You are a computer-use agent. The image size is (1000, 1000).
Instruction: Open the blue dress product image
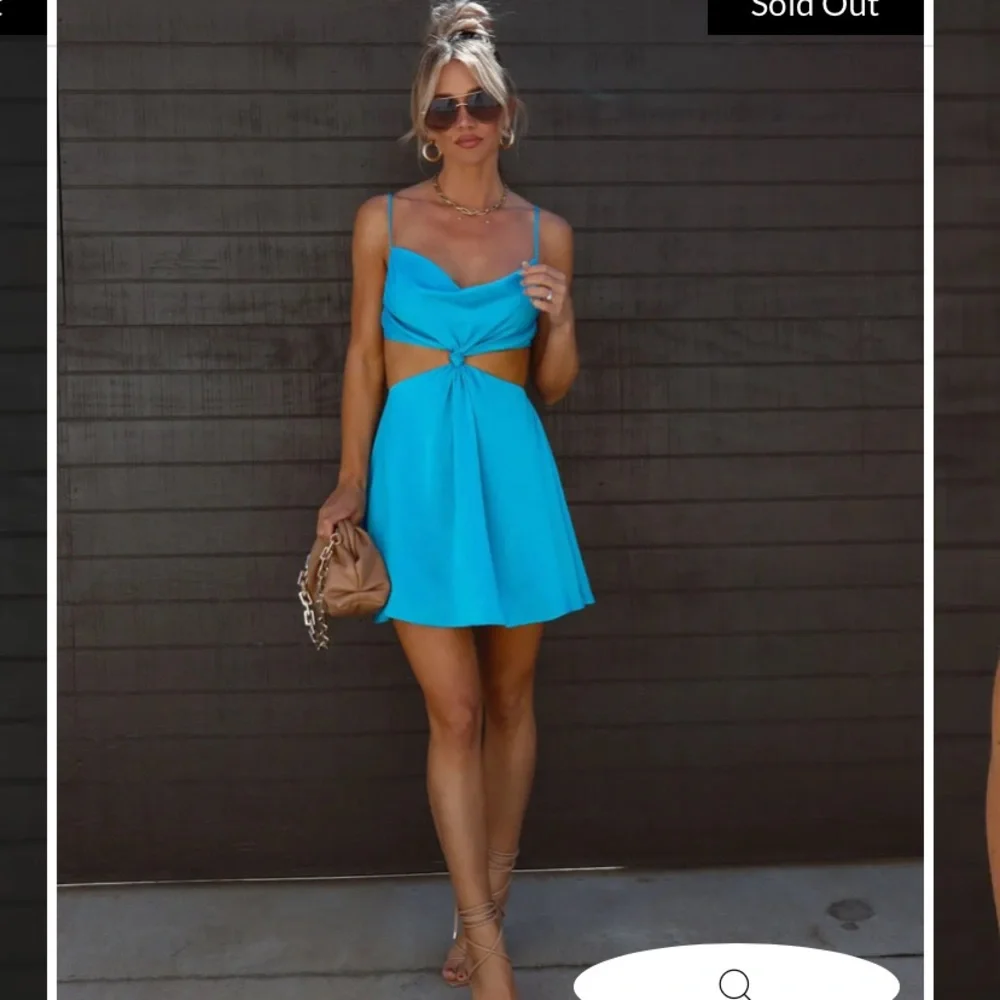pos(490,500)
